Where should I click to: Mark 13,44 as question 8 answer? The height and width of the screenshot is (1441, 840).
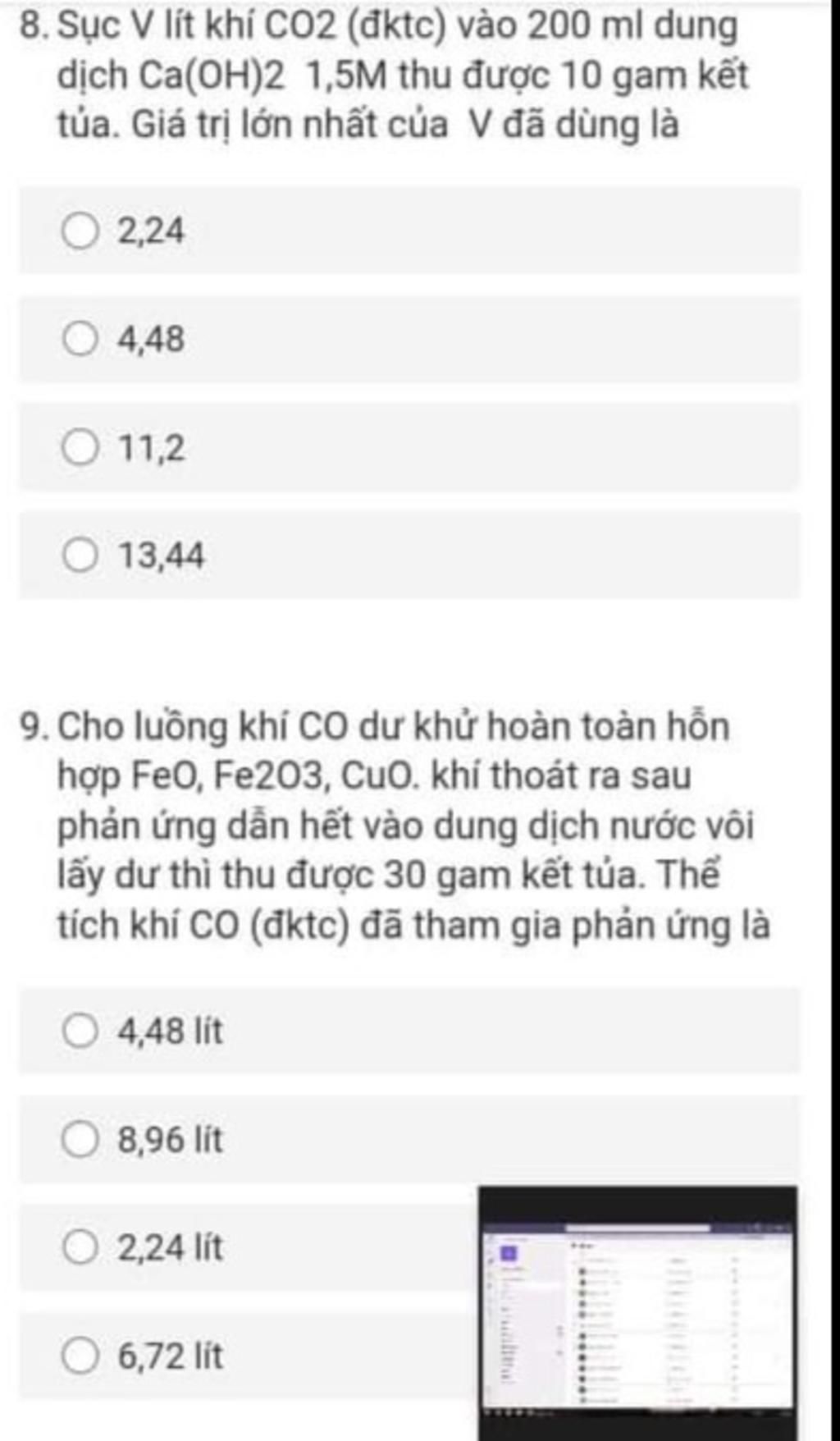click(80, 556)
